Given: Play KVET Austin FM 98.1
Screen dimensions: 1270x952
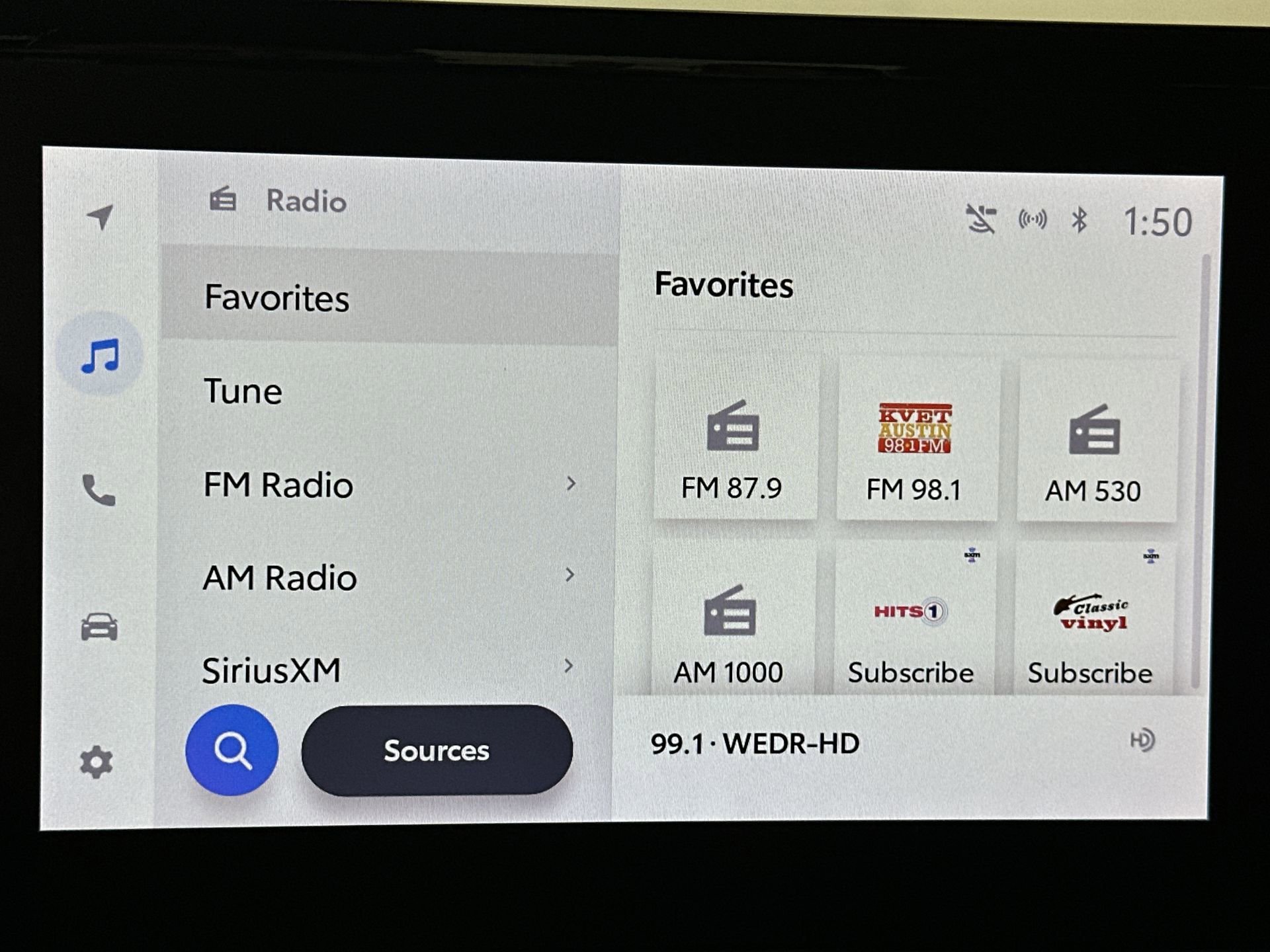Looking at the screenshot, I should 915,441.
